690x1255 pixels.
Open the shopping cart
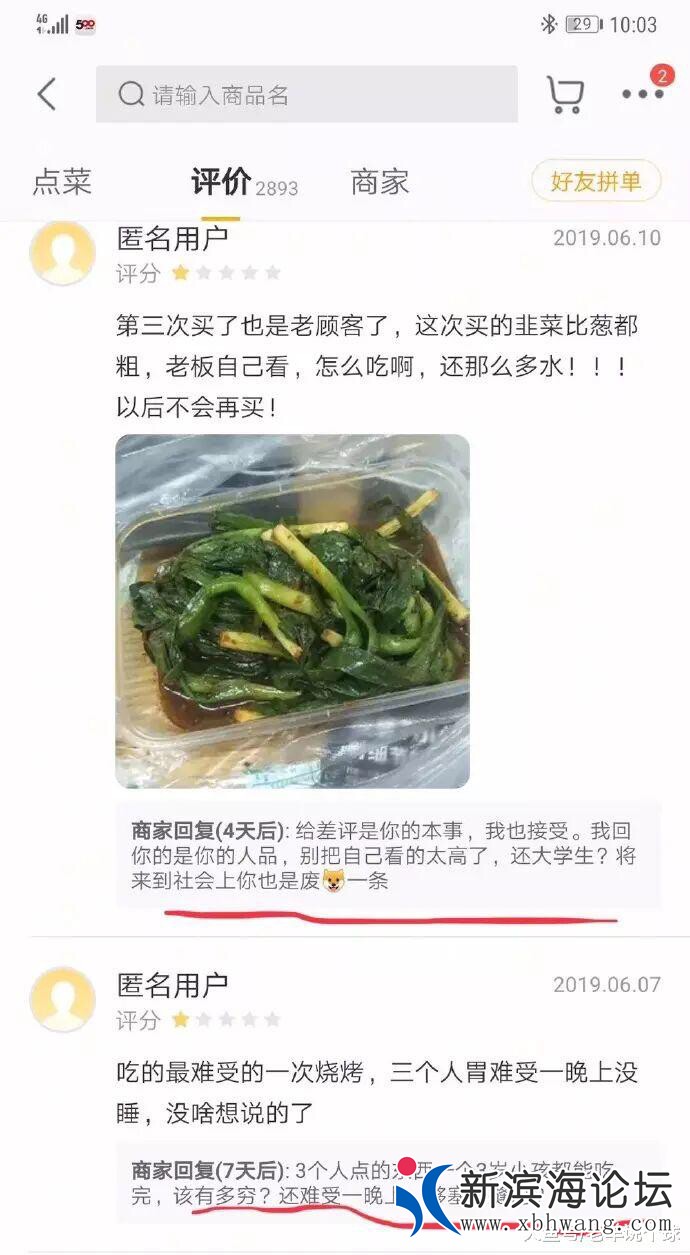pyautogui.click(x=565, y=95)
